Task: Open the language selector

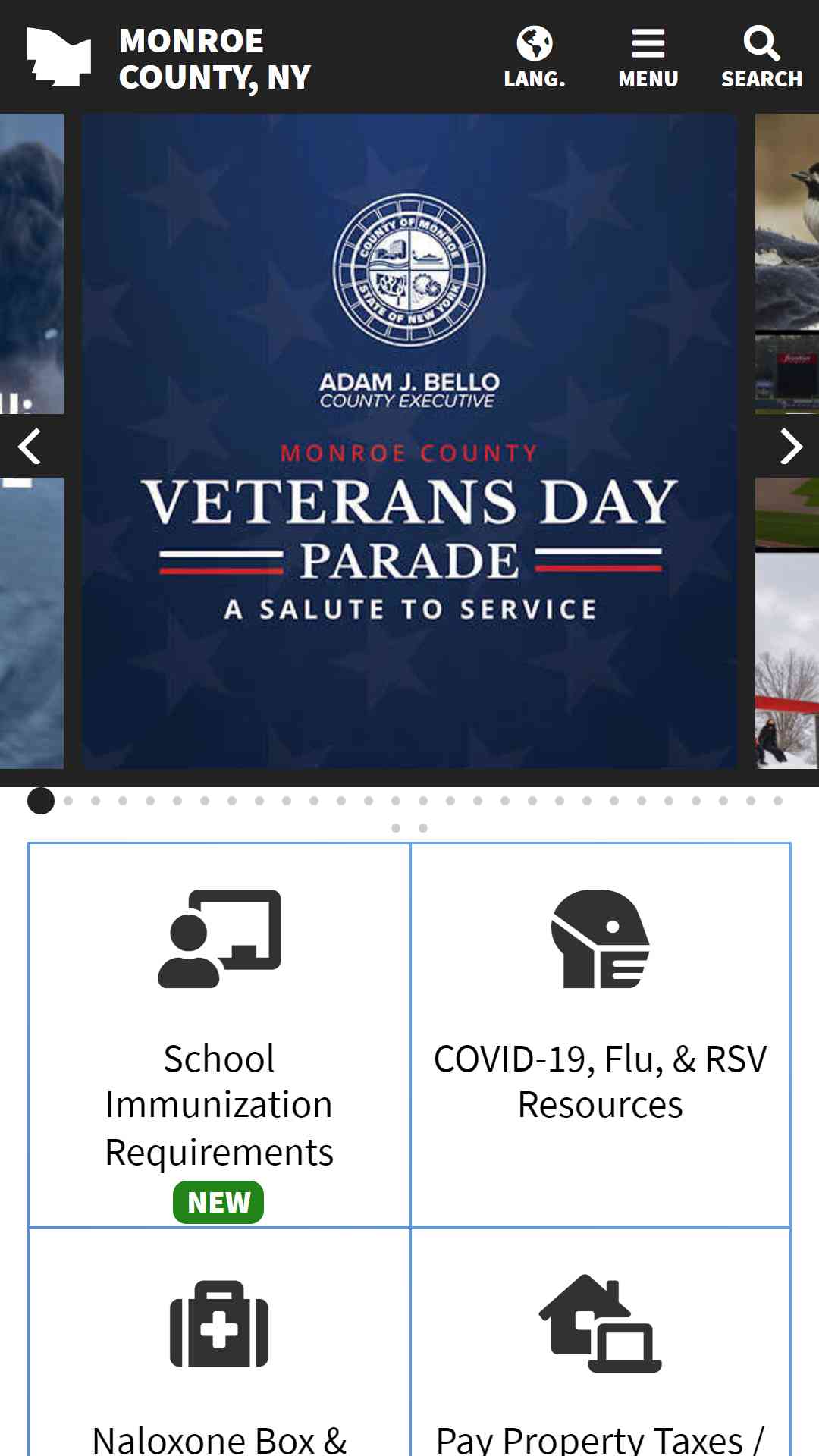Action: pyautogui.click(x=535, y=57)
